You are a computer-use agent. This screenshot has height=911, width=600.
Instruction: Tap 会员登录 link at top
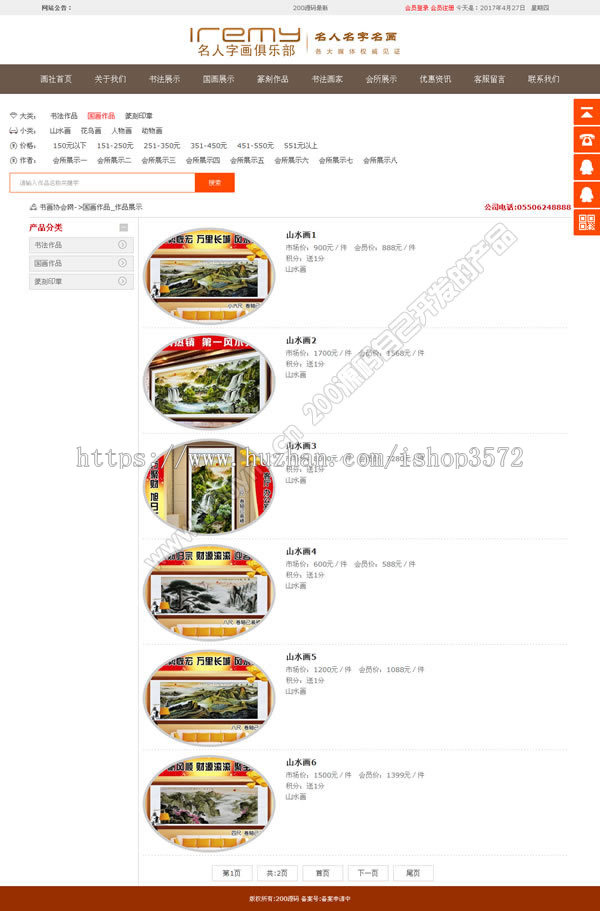click(x=416, y=7)
